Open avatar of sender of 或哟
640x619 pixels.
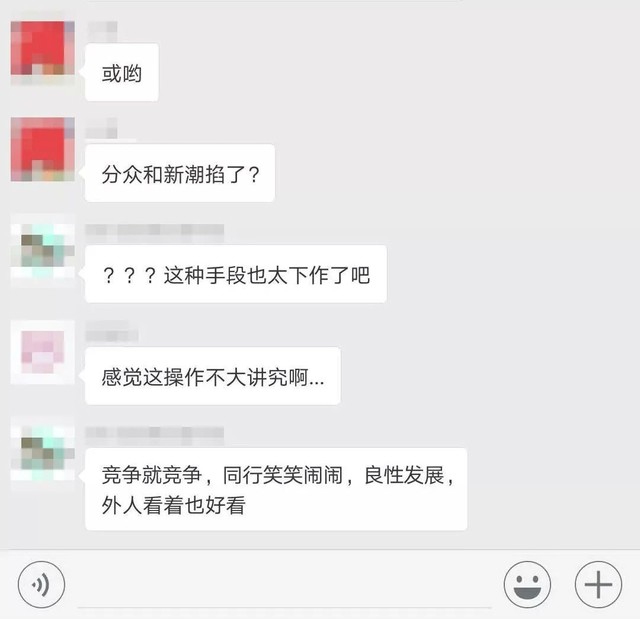tap(43, 48)
